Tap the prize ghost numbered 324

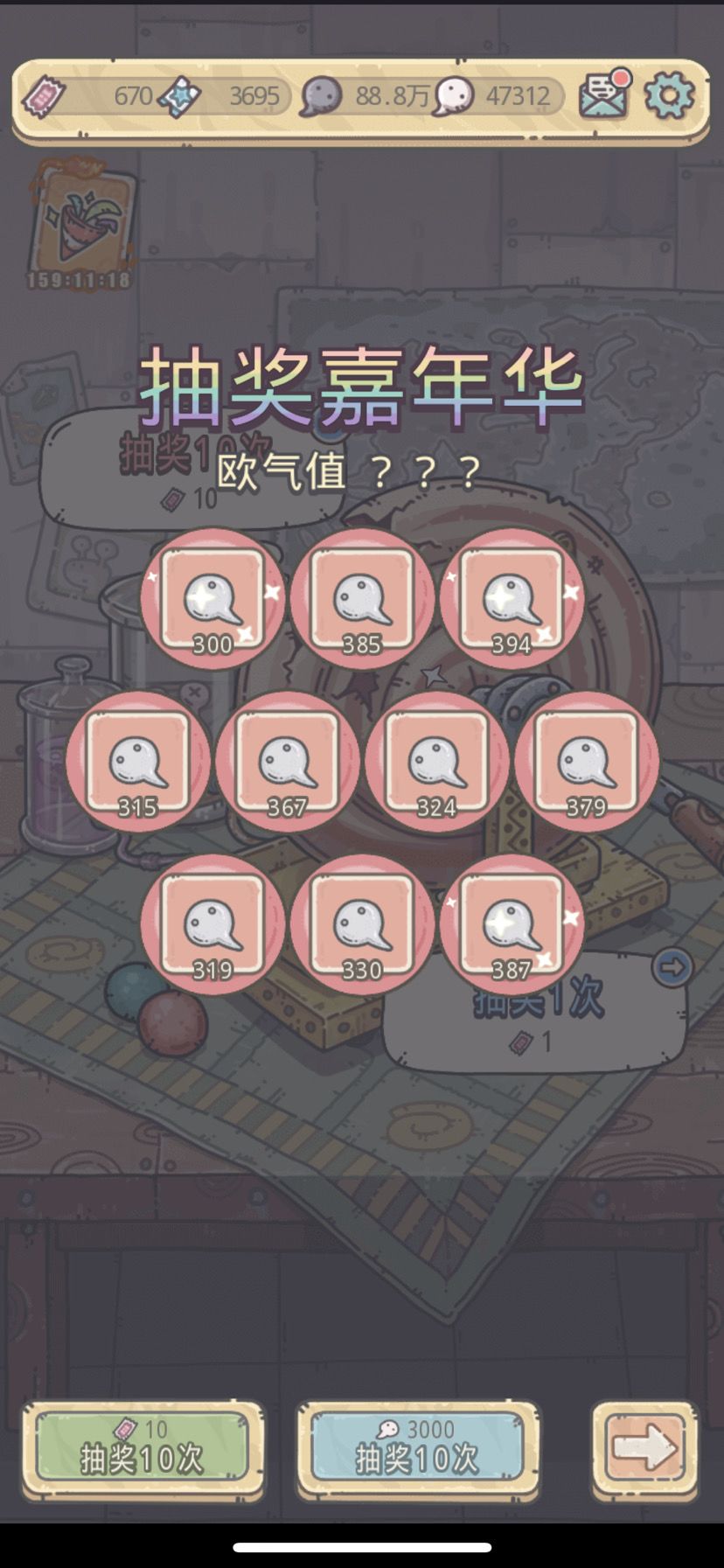[x=435, y=763]
